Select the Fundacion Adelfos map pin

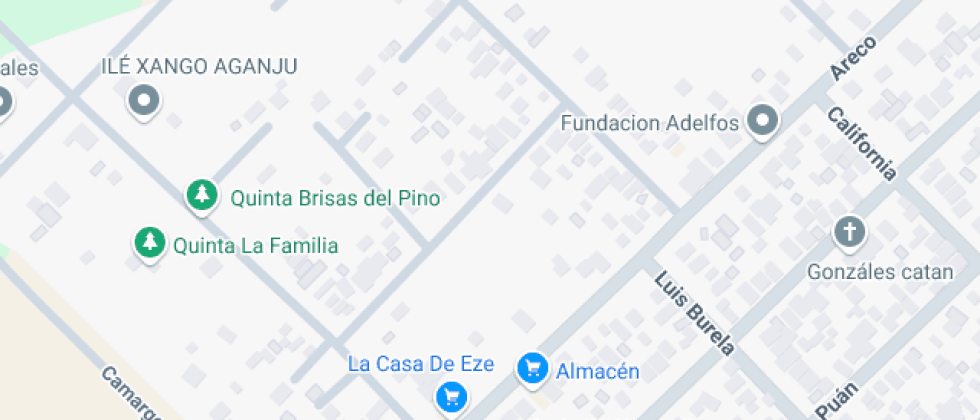(764, 122)
